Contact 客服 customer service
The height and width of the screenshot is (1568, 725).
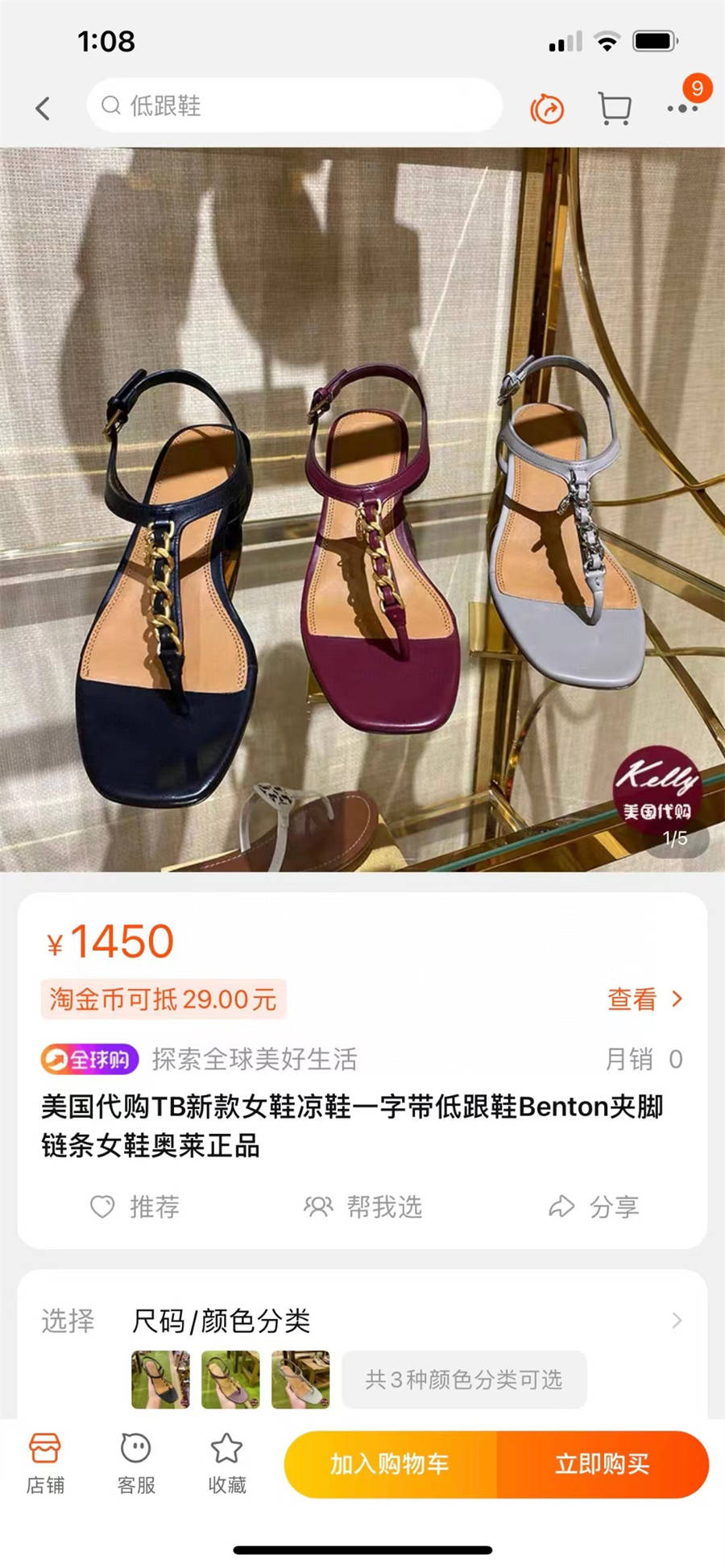pos(136,1464)
